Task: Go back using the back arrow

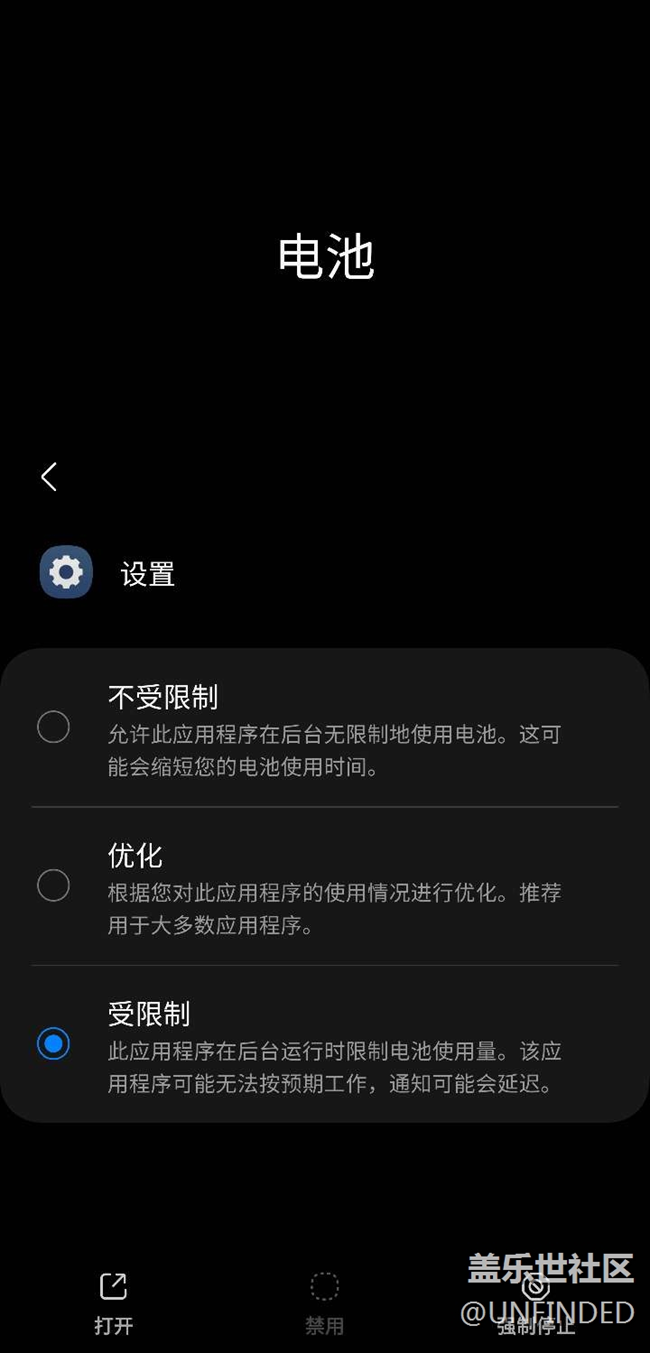Action: 48,477
